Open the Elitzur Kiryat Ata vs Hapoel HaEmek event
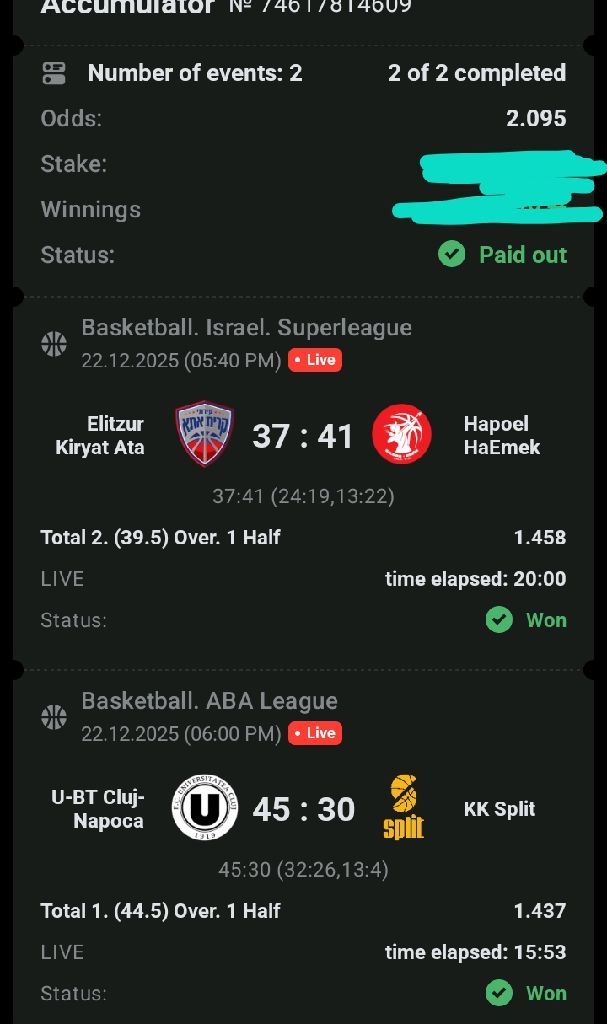Viewport: 607px width, 1024px height. [302, 436]
